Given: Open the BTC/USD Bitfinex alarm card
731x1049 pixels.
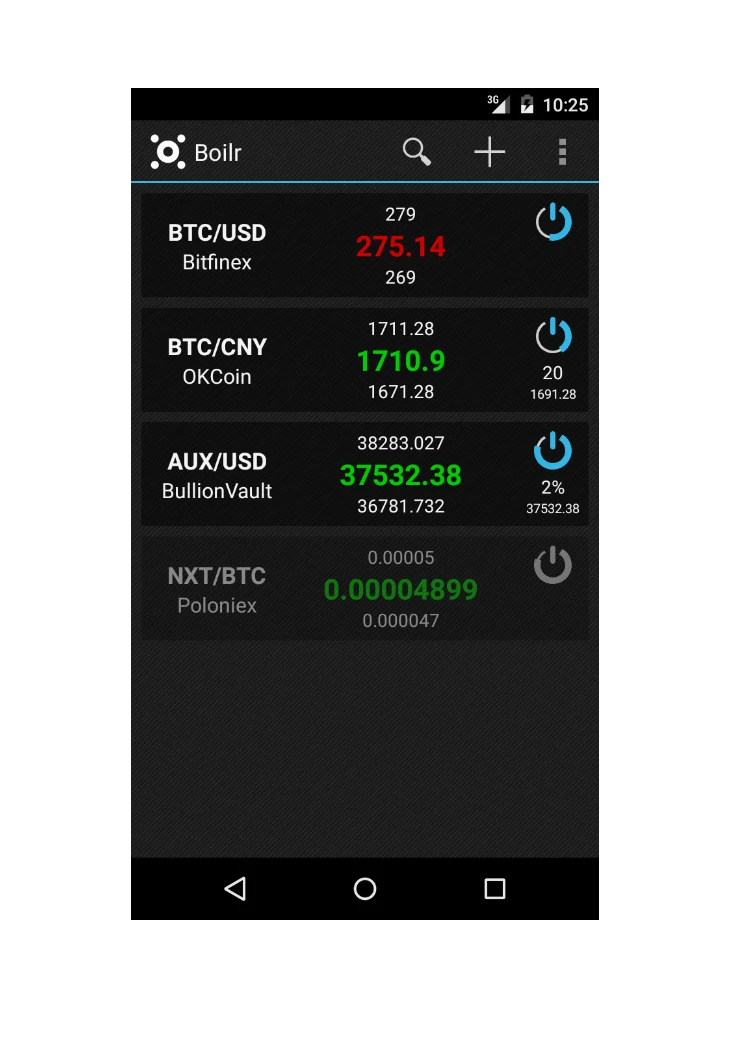Looking at the screenshot, I should (364, 246).
